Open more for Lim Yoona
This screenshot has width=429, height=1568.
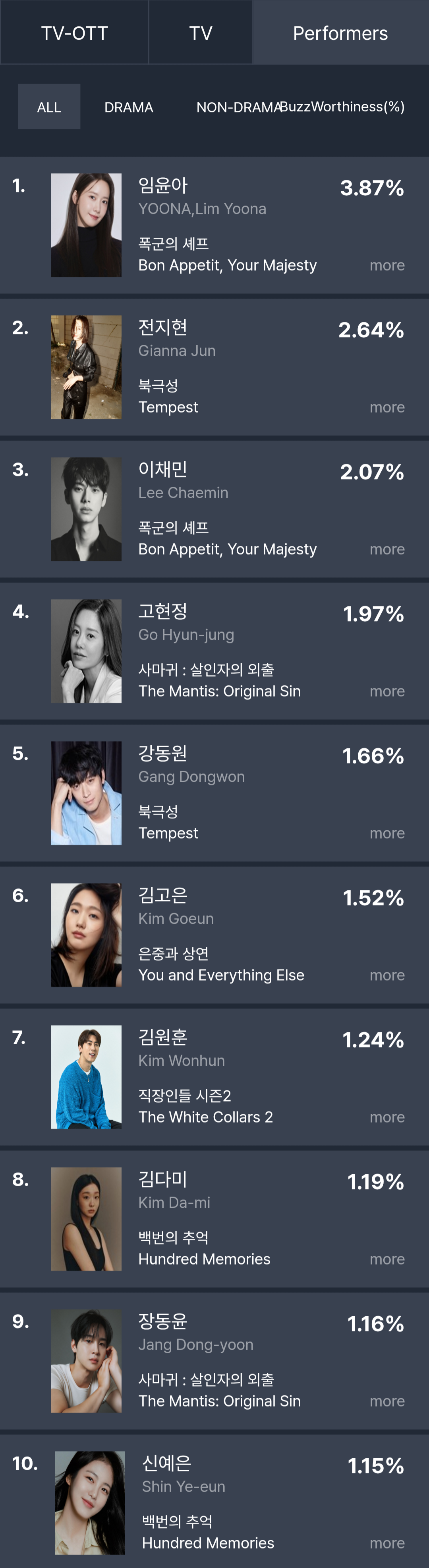pyautogui.click(x=387, y=265)
